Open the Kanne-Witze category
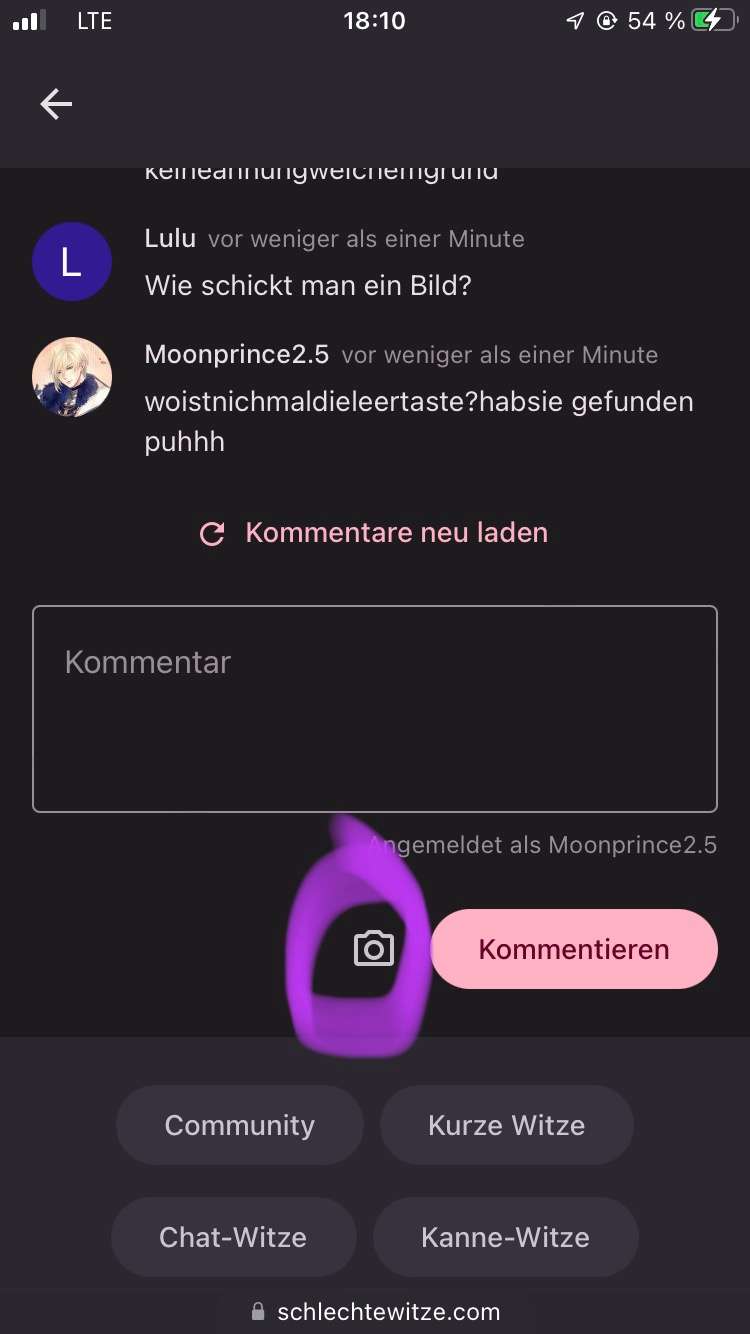 coord(505,1237)
